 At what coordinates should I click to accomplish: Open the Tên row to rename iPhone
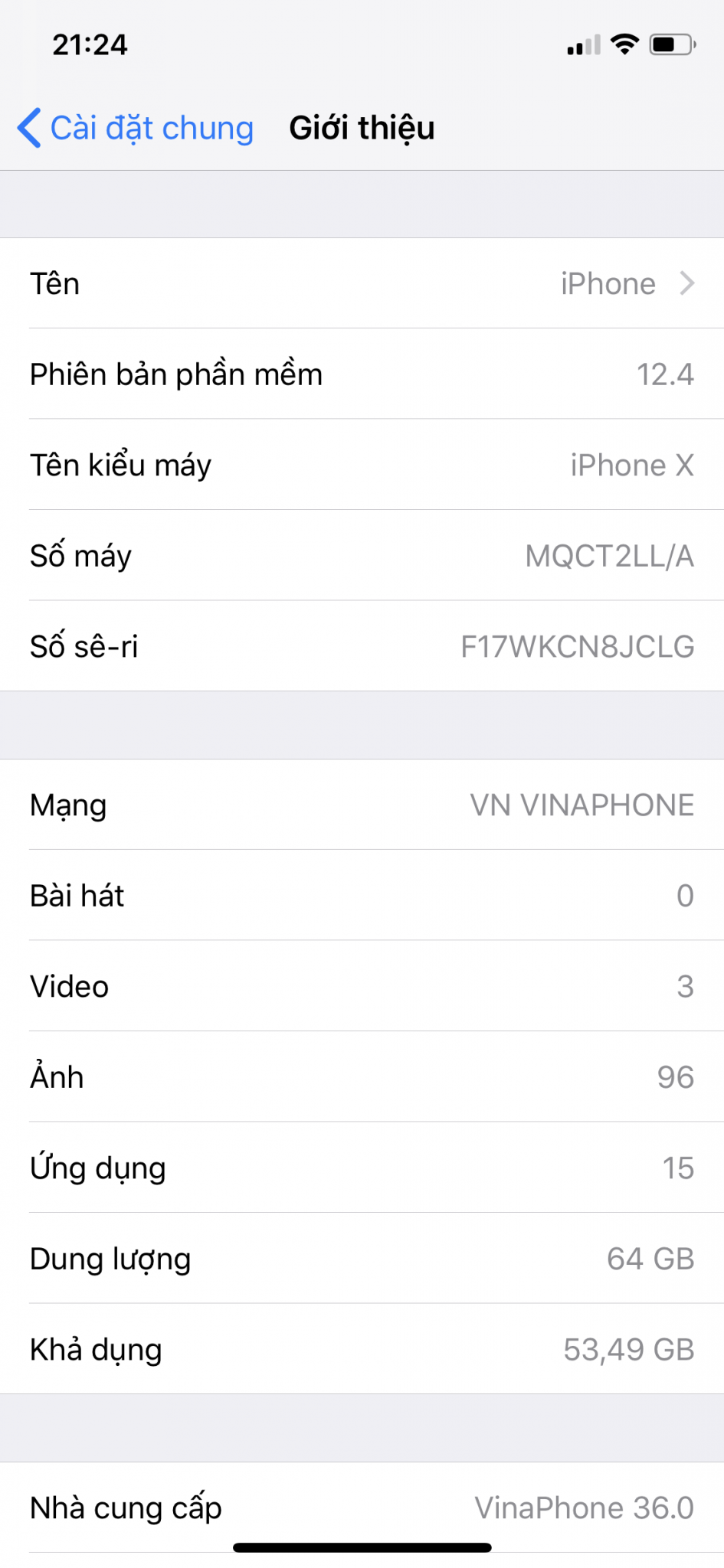coord(362,283)
